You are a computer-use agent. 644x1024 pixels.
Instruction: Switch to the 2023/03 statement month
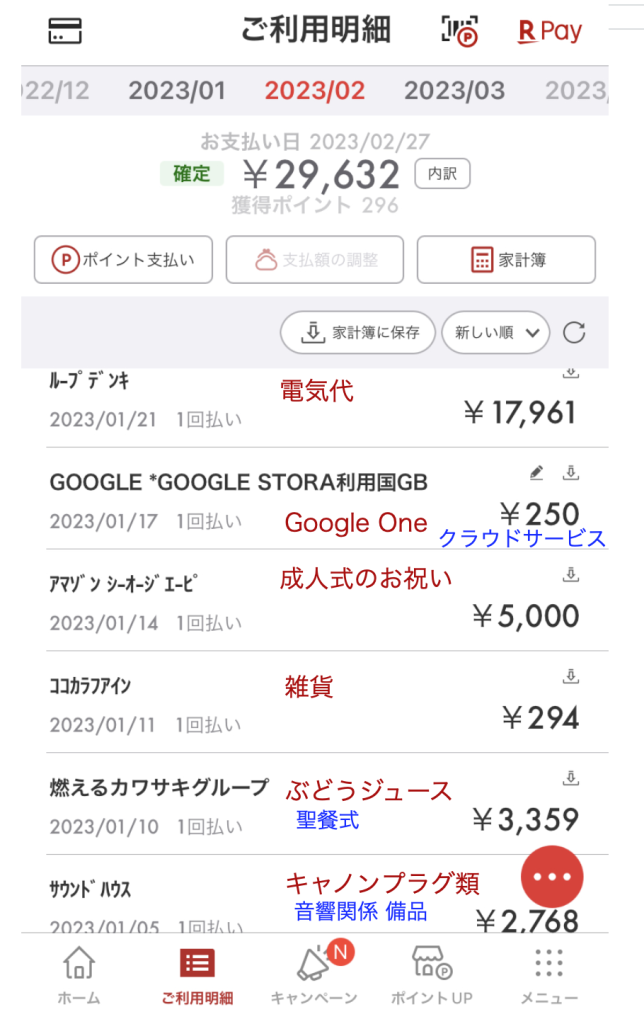(454, 91)
